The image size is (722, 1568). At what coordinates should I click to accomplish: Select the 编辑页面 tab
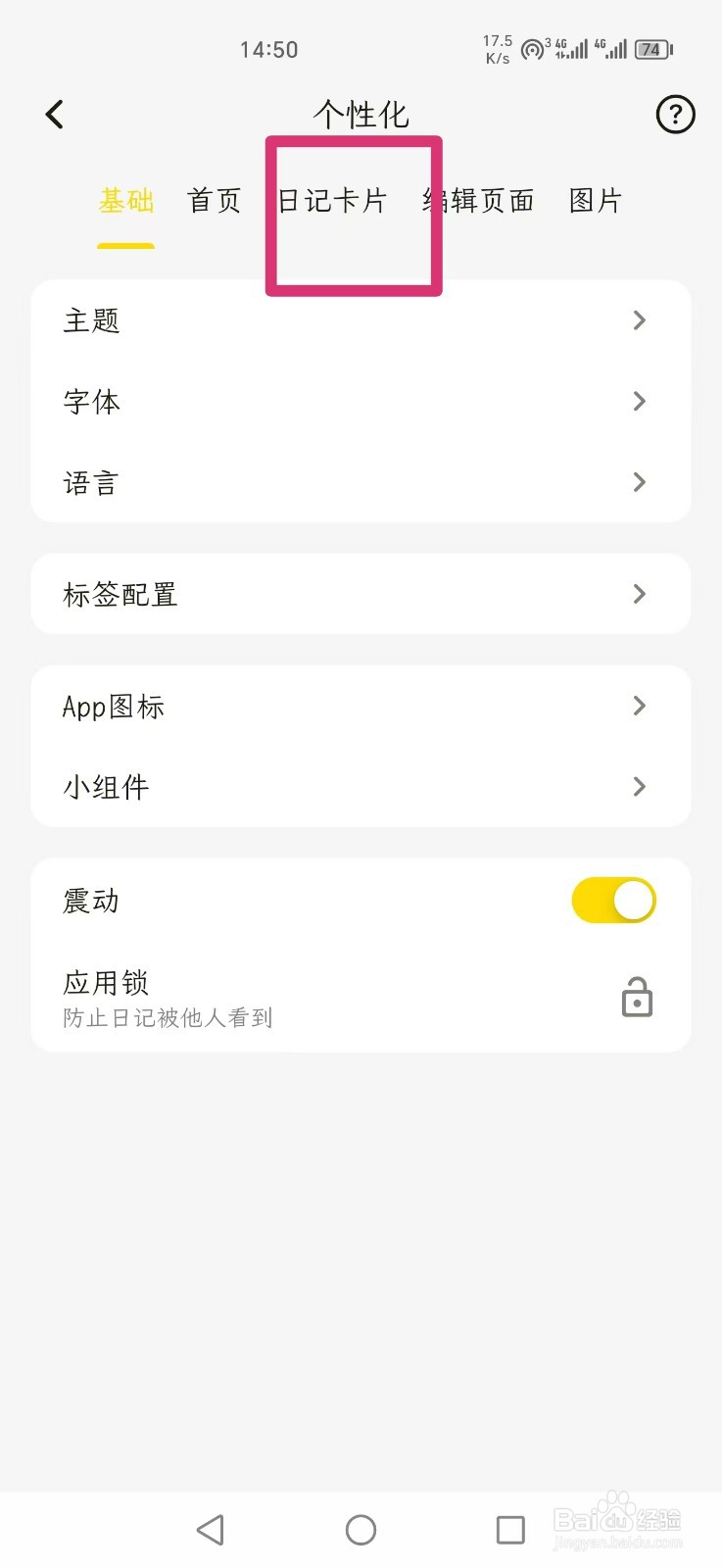pos(478,200)
